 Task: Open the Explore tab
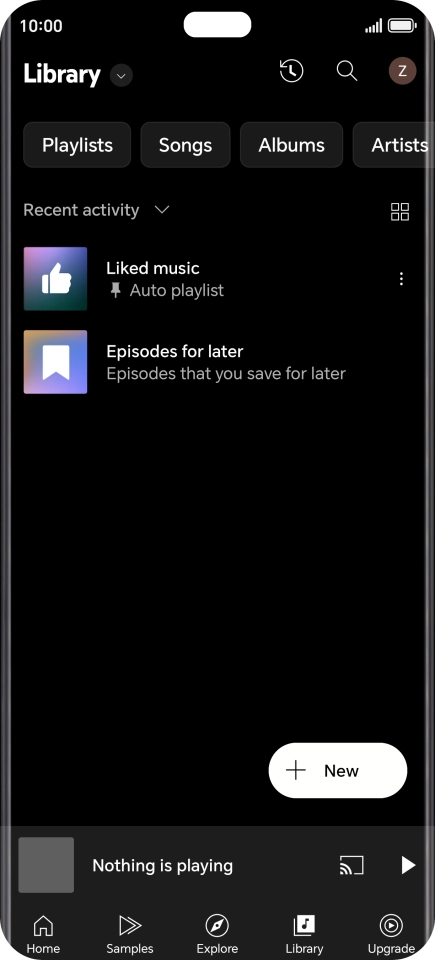pyautogui.click(x=217, y=934)
